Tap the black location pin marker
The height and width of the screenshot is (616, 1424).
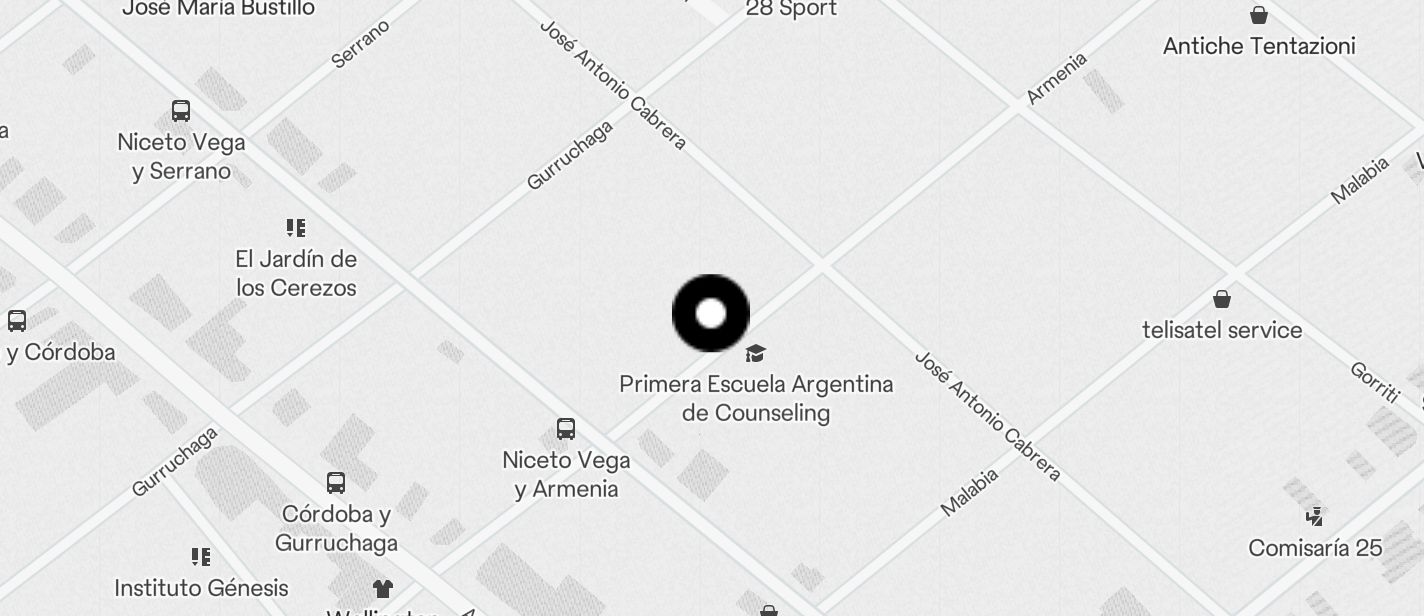(x=710, y=313)
